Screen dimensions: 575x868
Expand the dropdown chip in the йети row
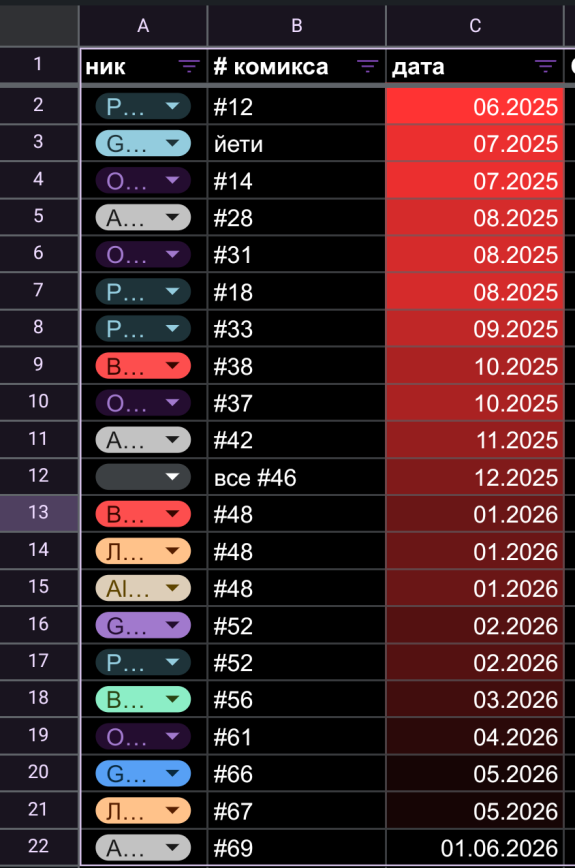[x=143, y=143]
